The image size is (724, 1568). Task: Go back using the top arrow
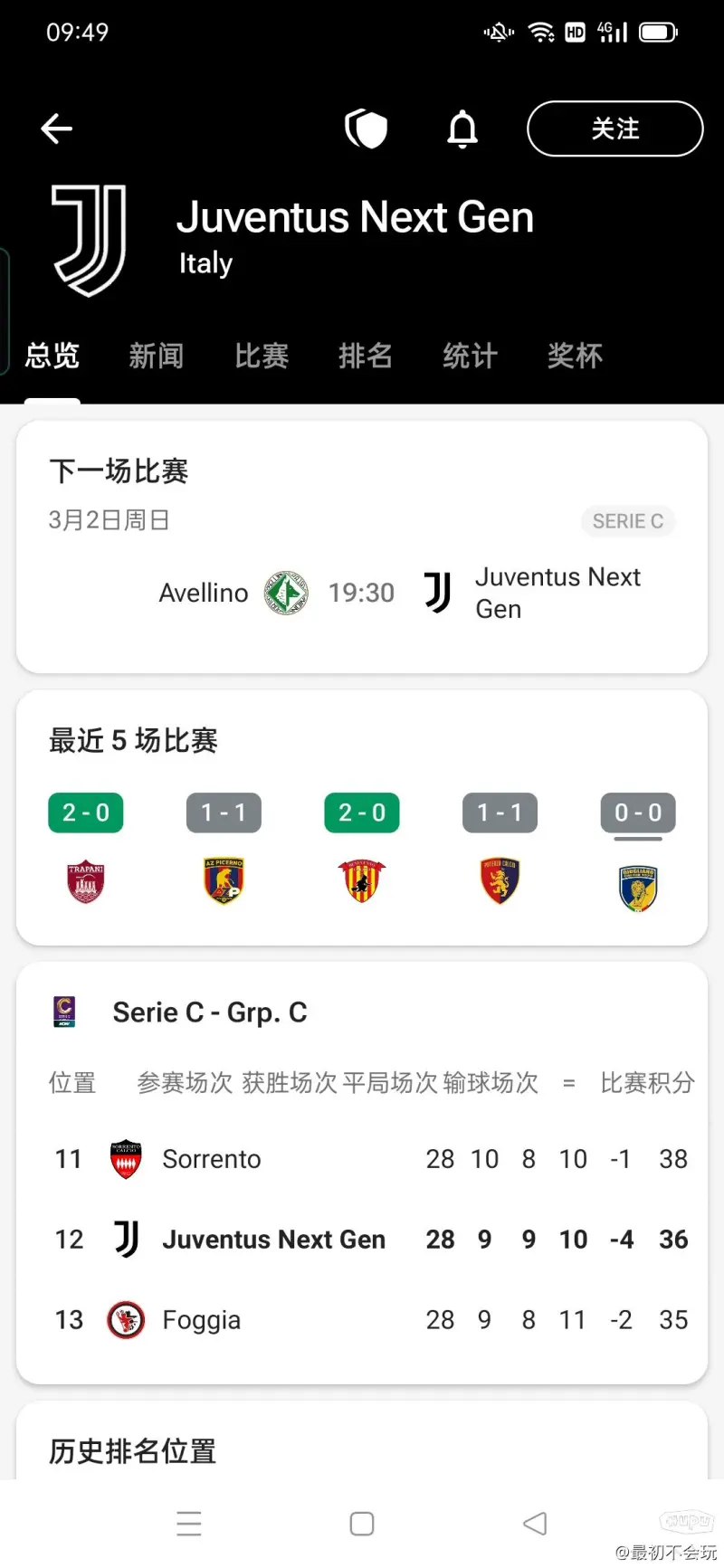tap(56, 128)
